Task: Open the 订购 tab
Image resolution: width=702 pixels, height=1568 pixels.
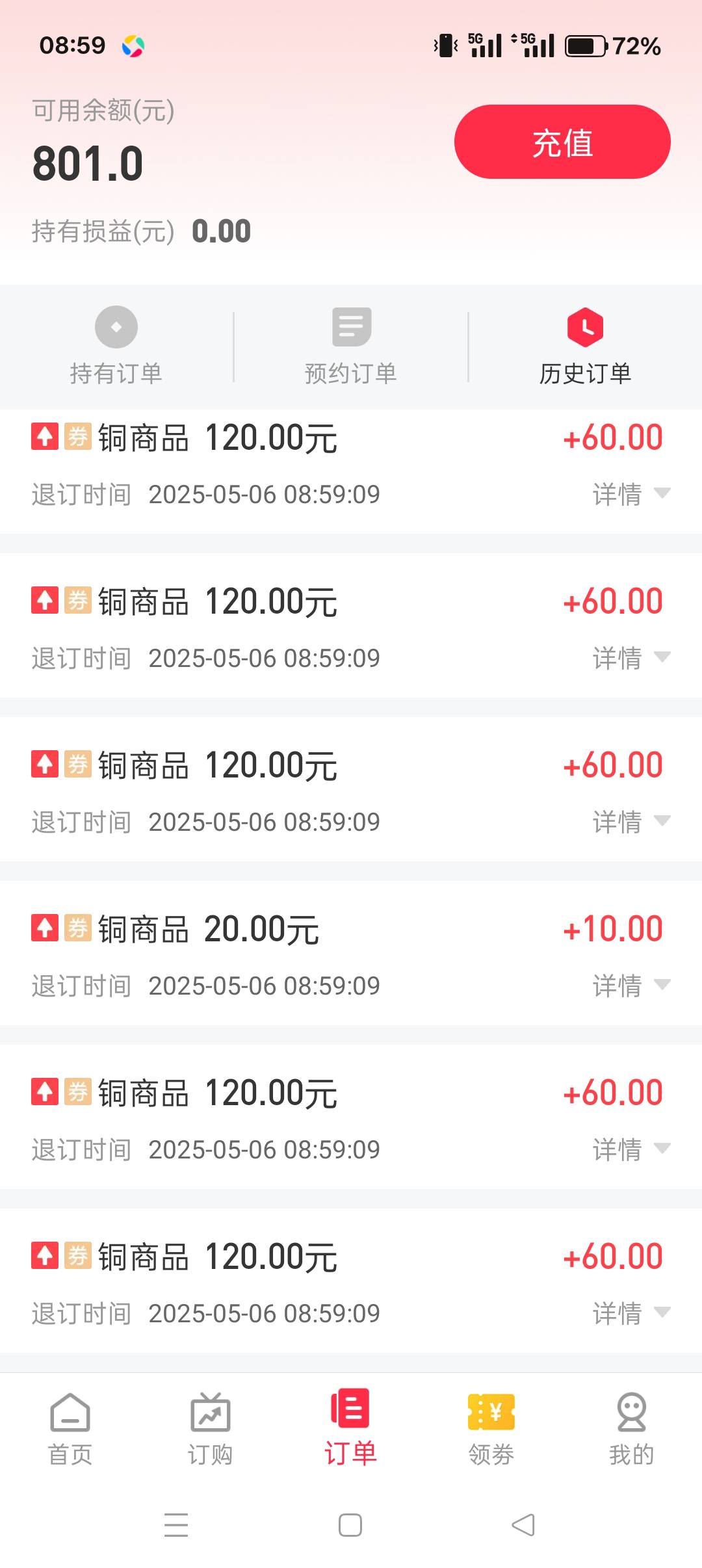Action: coord(211,1430)
